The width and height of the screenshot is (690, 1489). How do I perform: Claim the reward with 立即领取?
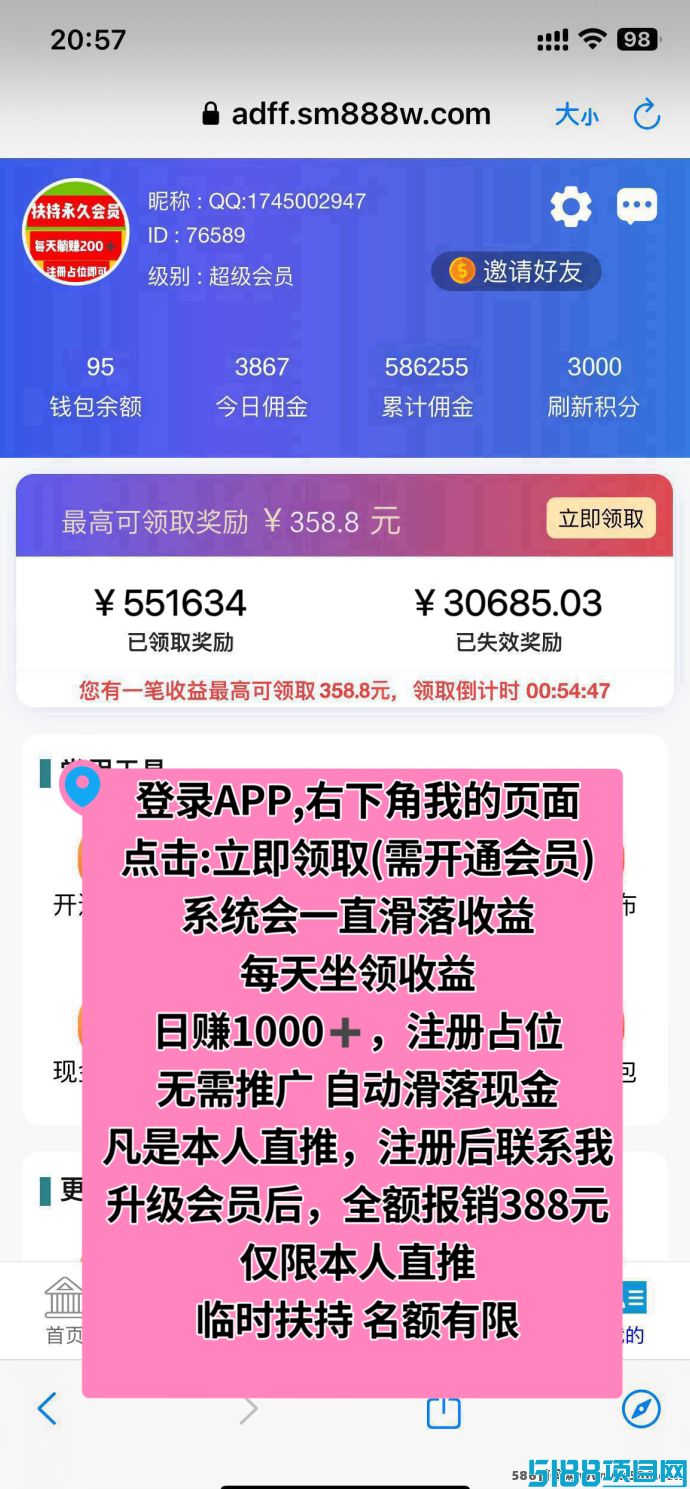[x=601, y=519]
